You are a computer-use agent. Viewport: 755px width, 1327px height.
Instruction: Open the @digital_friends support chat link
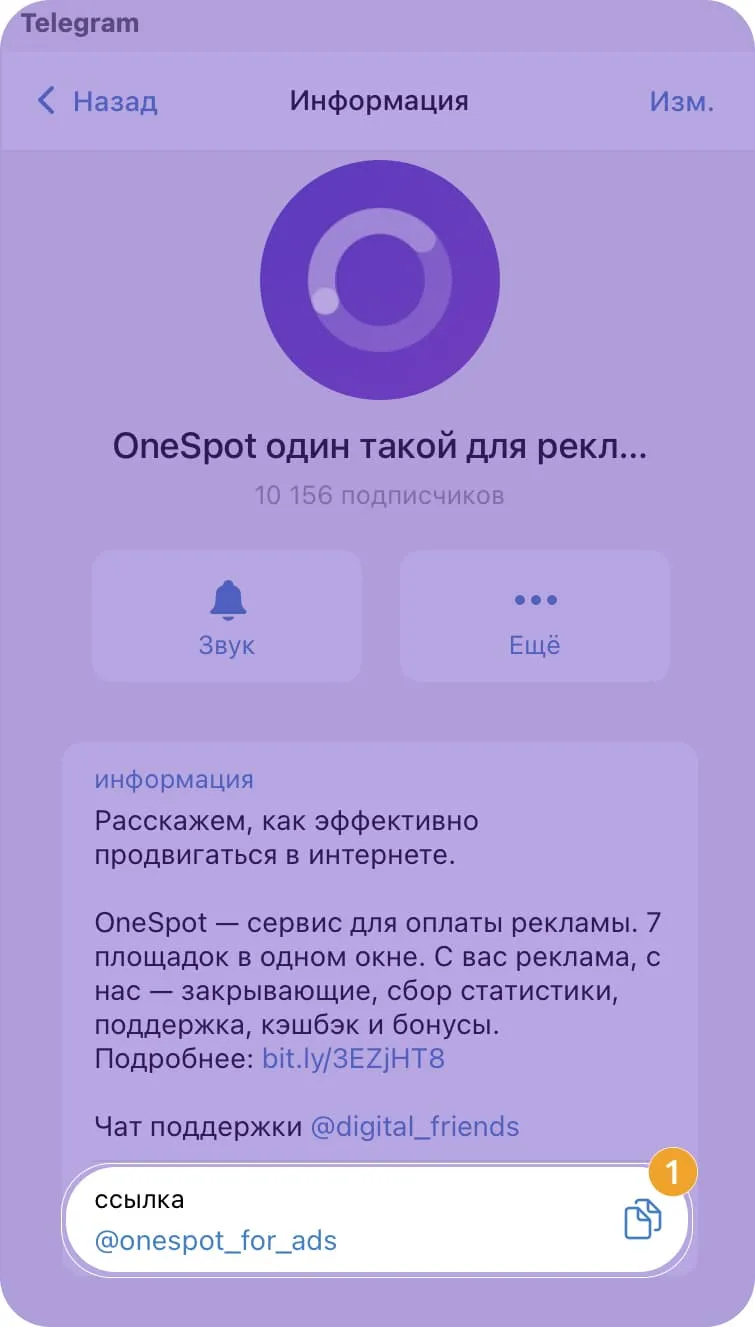415,1127
